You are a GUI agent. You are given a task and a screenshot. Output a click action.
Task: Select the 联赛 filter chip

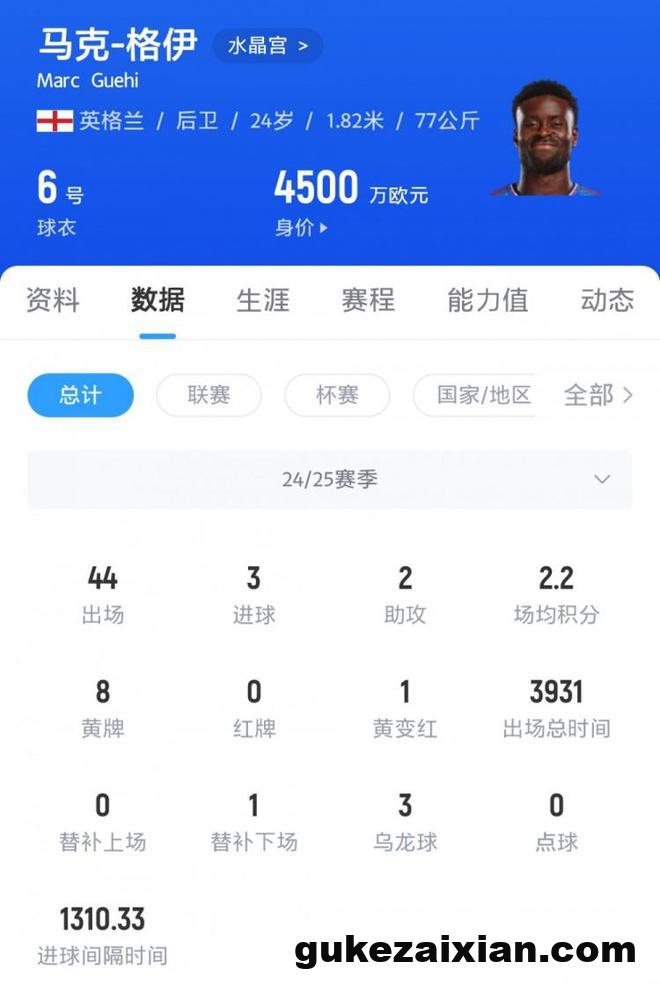click(x=209, y=395)
